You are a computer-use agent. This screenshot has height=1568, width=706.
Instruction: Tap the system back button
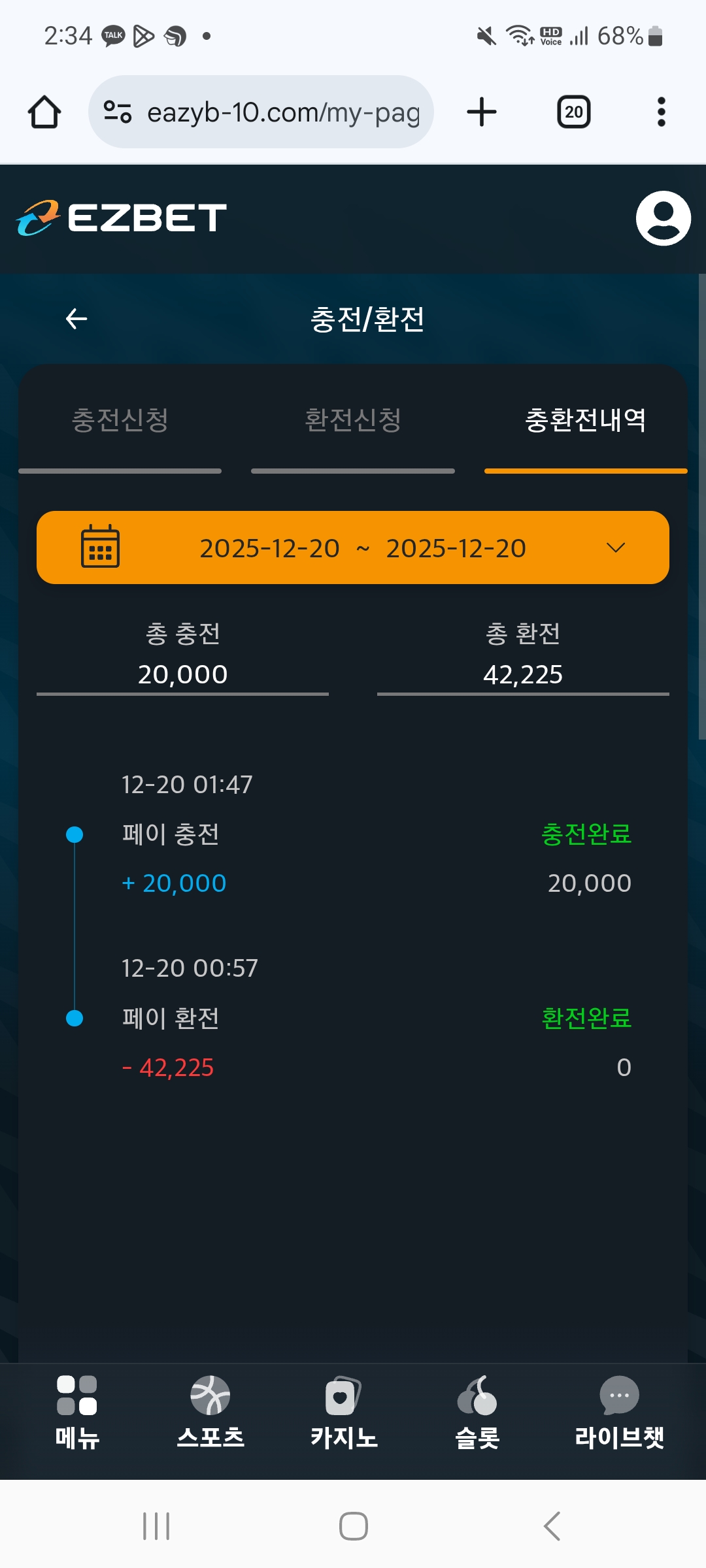[x=552, y=1526]
